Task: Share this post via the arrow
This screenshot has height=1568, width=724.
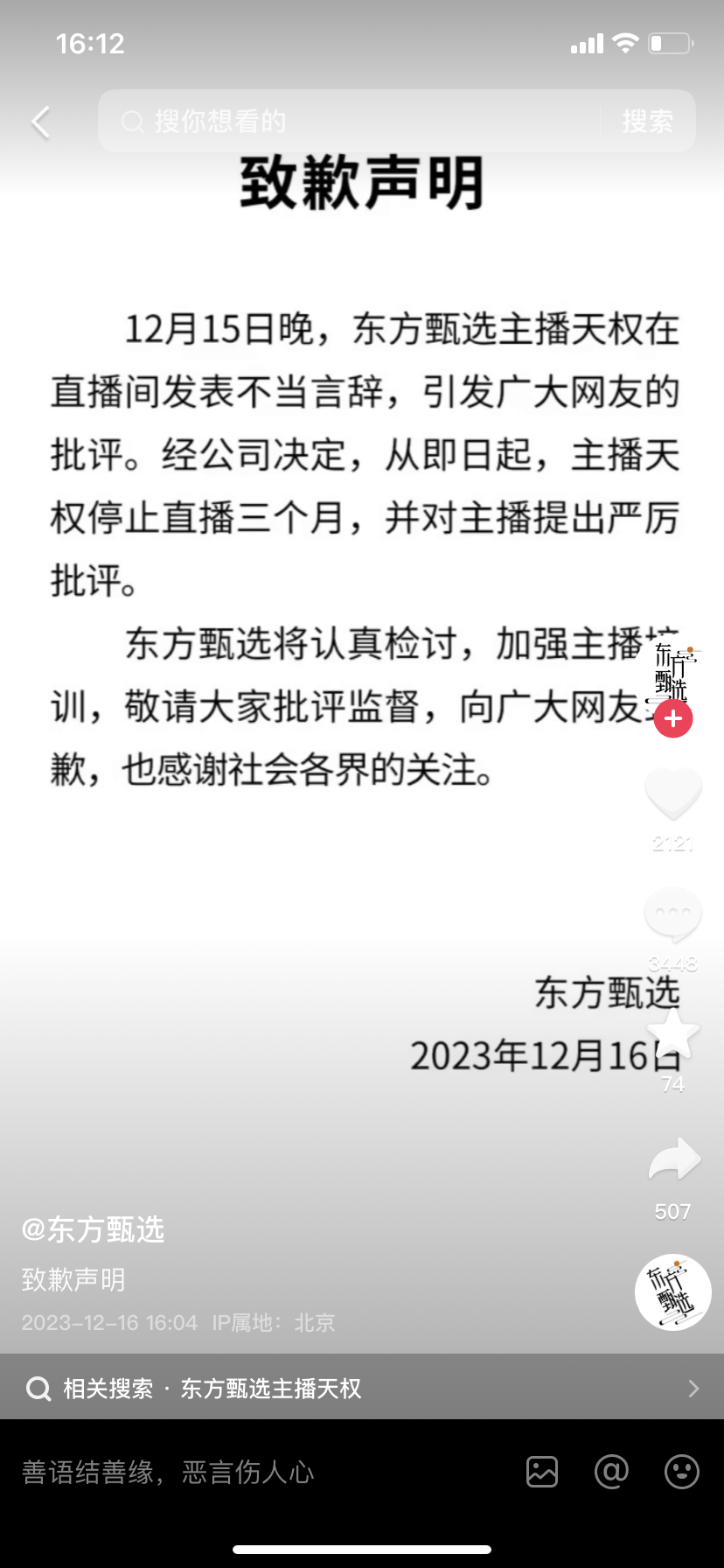Action: (673, 1160)
